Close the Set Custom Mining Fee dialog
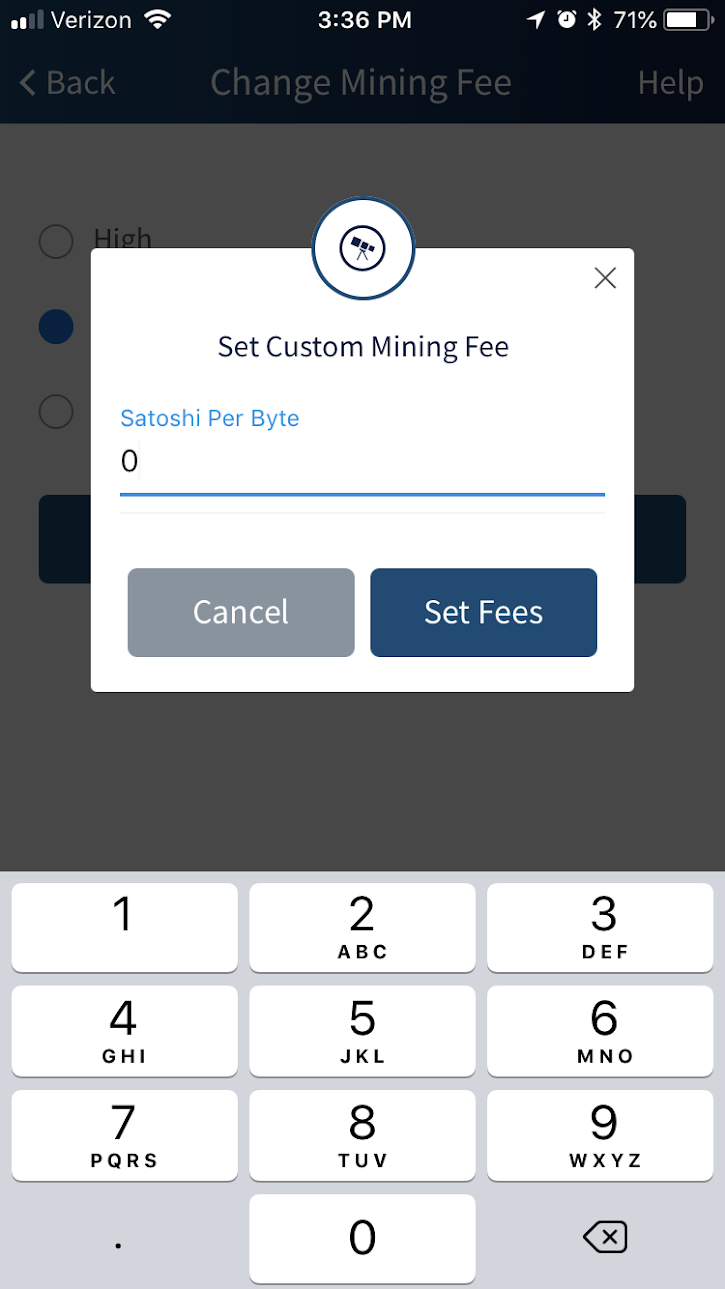The width and height of the screenshot is (725, 1289). tap(605, 278)
